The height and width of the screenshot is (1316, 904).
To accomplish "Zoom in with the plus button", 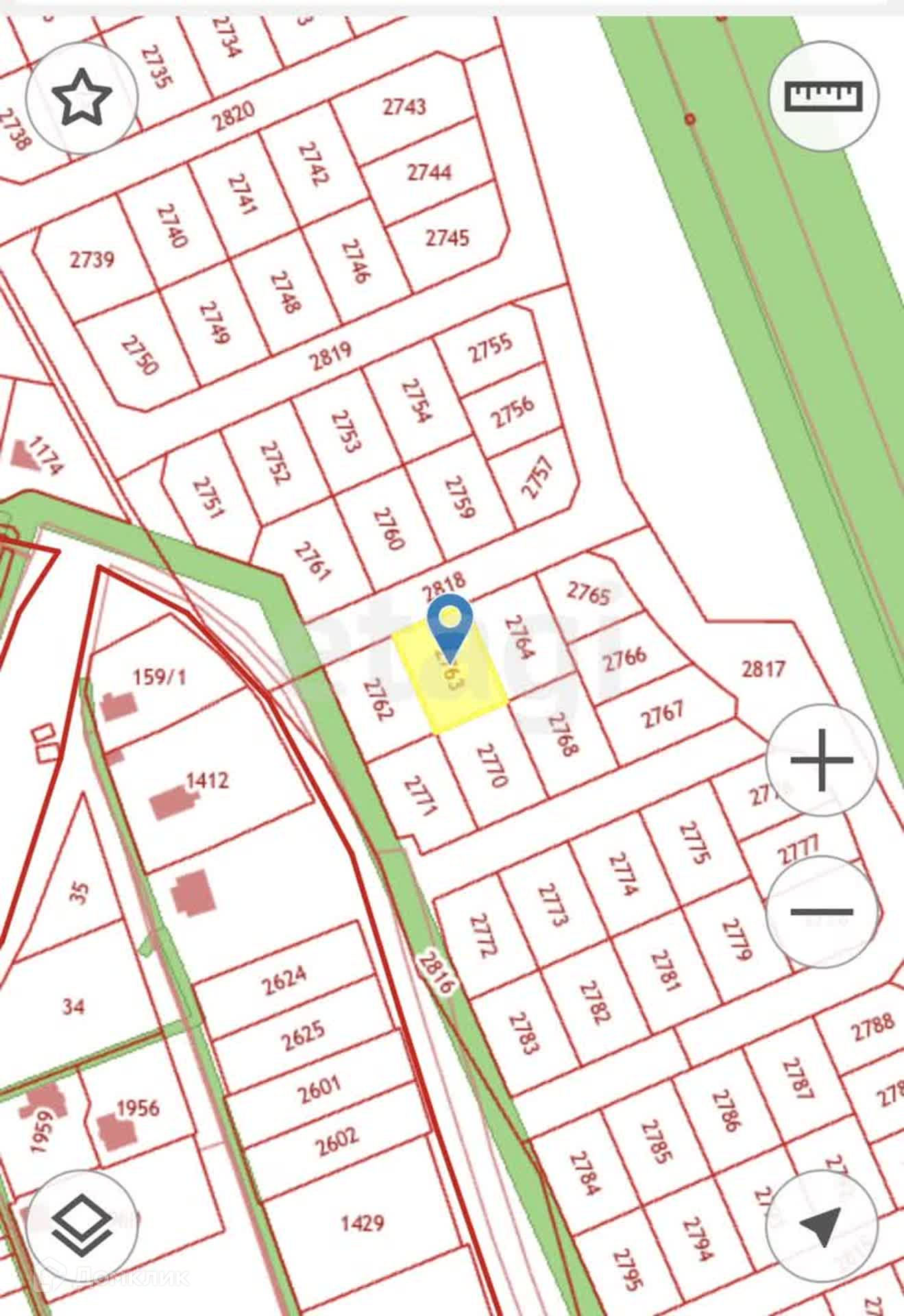I will click(x=821, y=759).
